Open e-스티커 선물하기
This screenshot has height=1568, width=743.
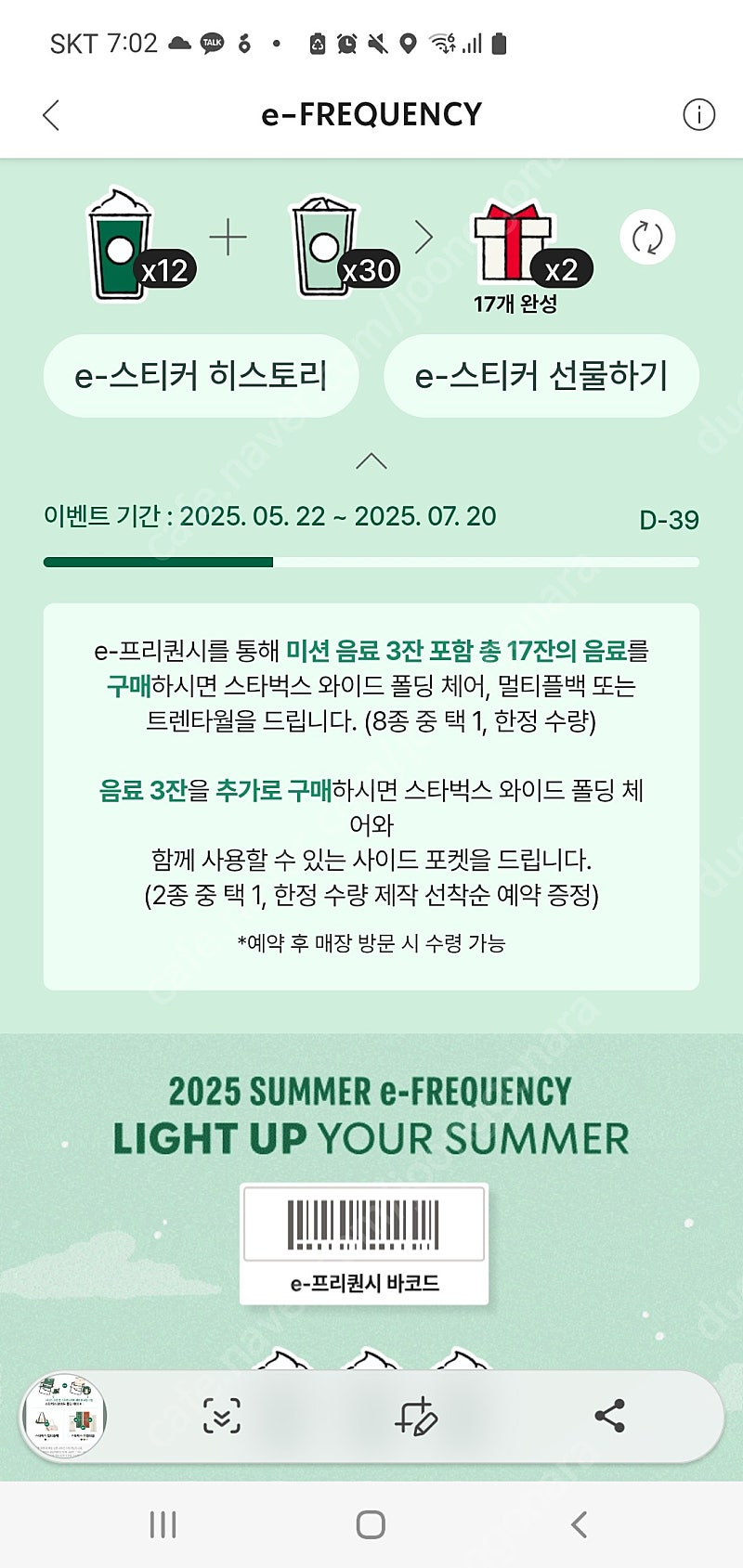(541, 376)
